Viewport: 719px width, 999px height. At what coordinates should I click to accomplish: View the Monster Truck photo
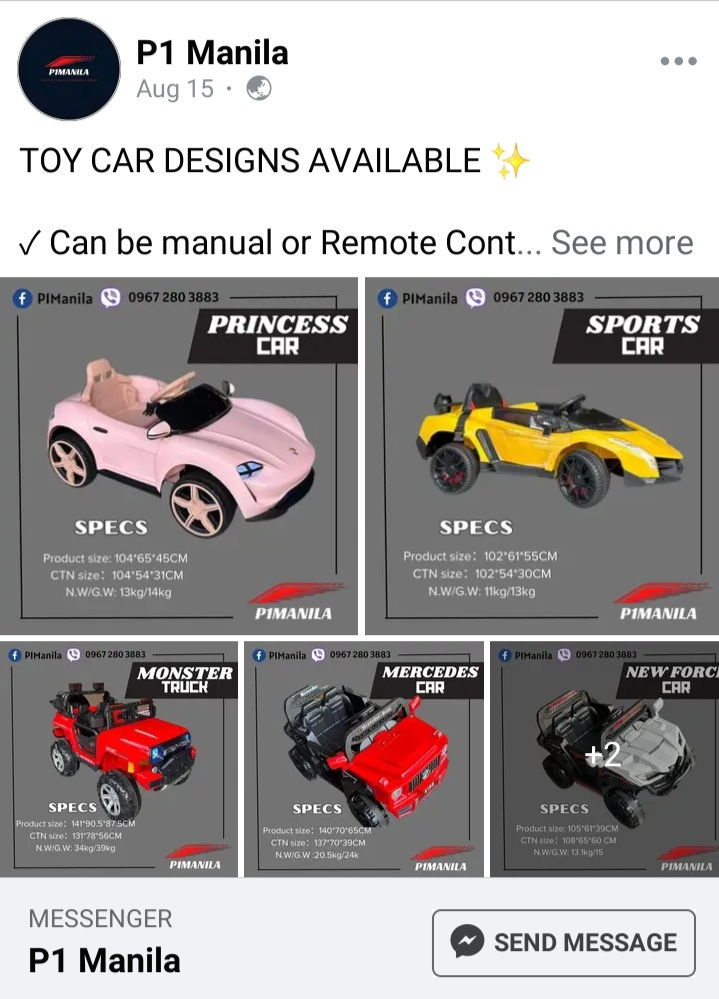120,759
